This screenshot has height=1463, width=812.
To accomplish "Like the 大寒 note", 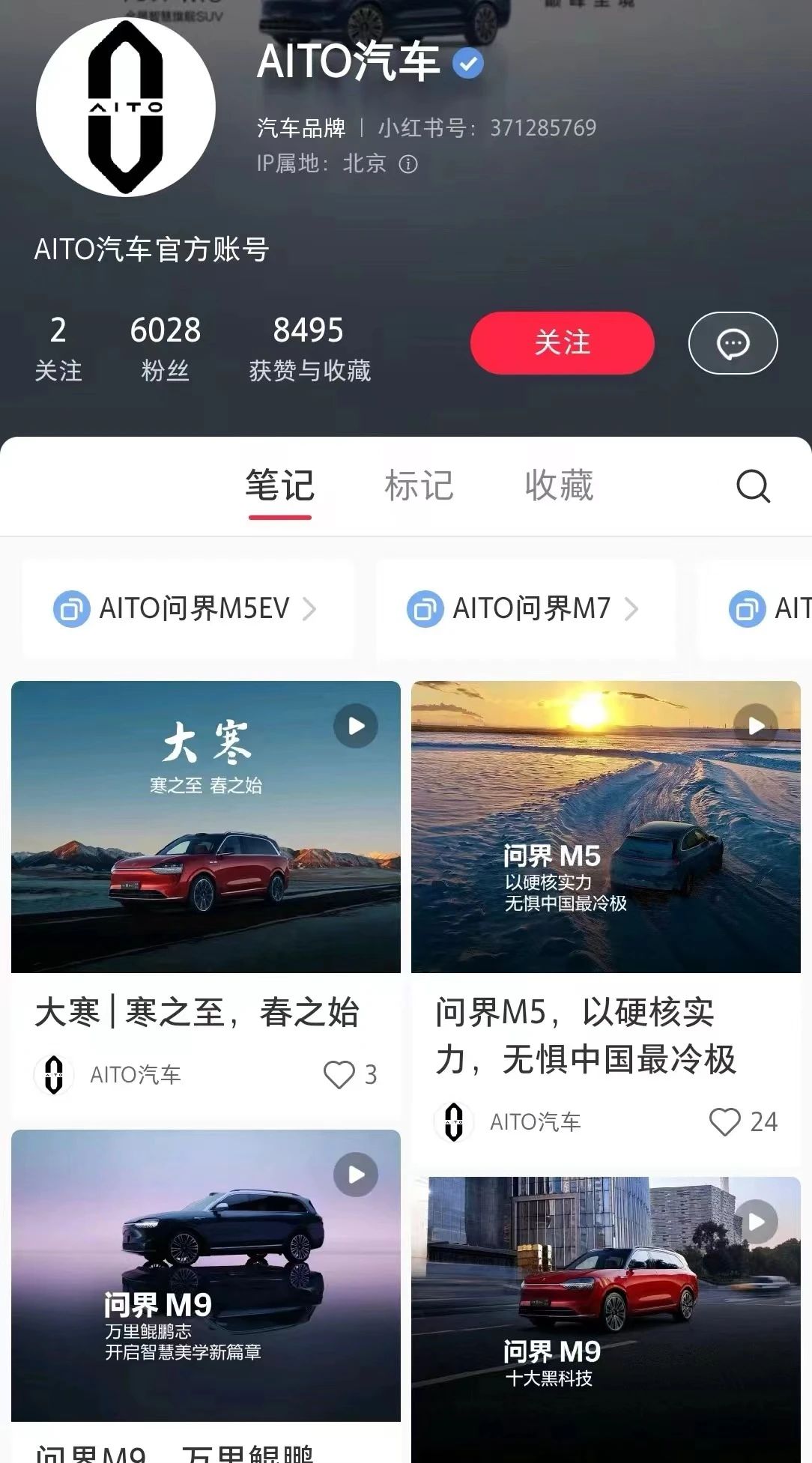I will [339, 1074].
